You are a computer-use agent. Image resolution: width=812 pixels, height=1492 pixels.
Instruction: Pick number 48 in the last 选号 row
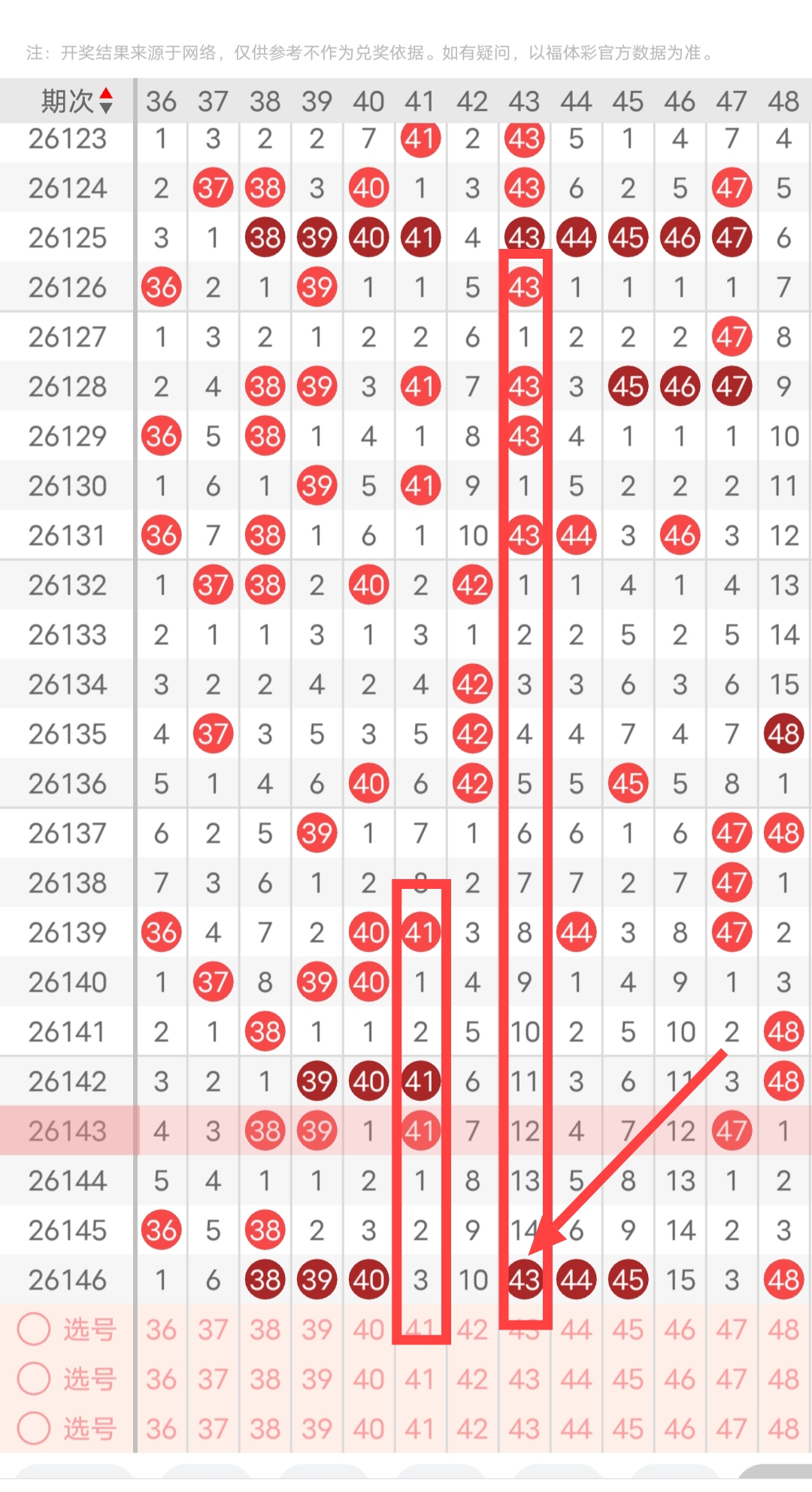pos(783,1429)
